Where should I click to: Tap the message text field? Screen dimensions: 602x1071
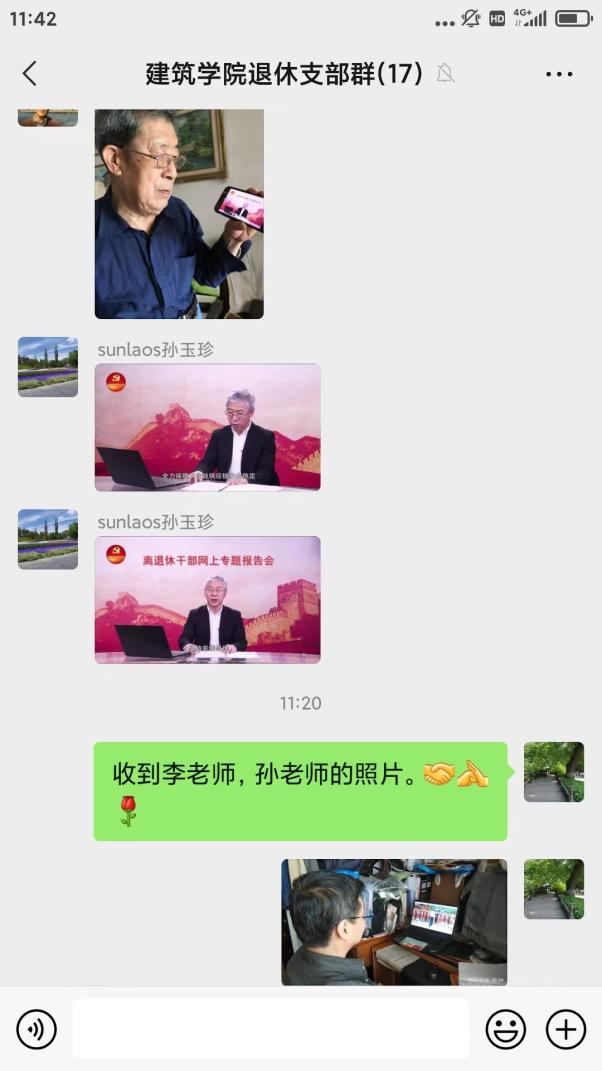click(270, 1028)
